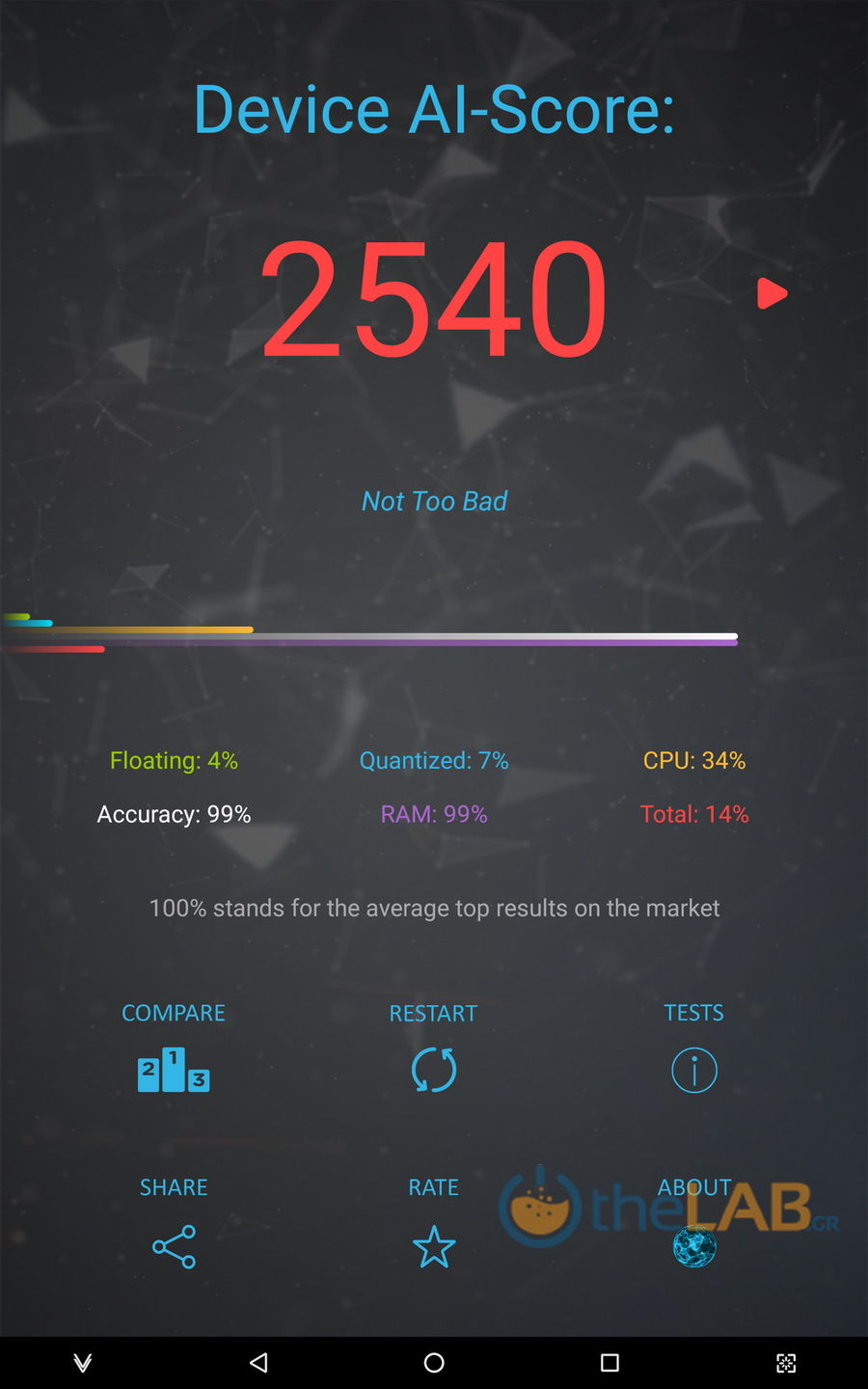
Task: Open the About section
Action: click(x=694, y=1246)
